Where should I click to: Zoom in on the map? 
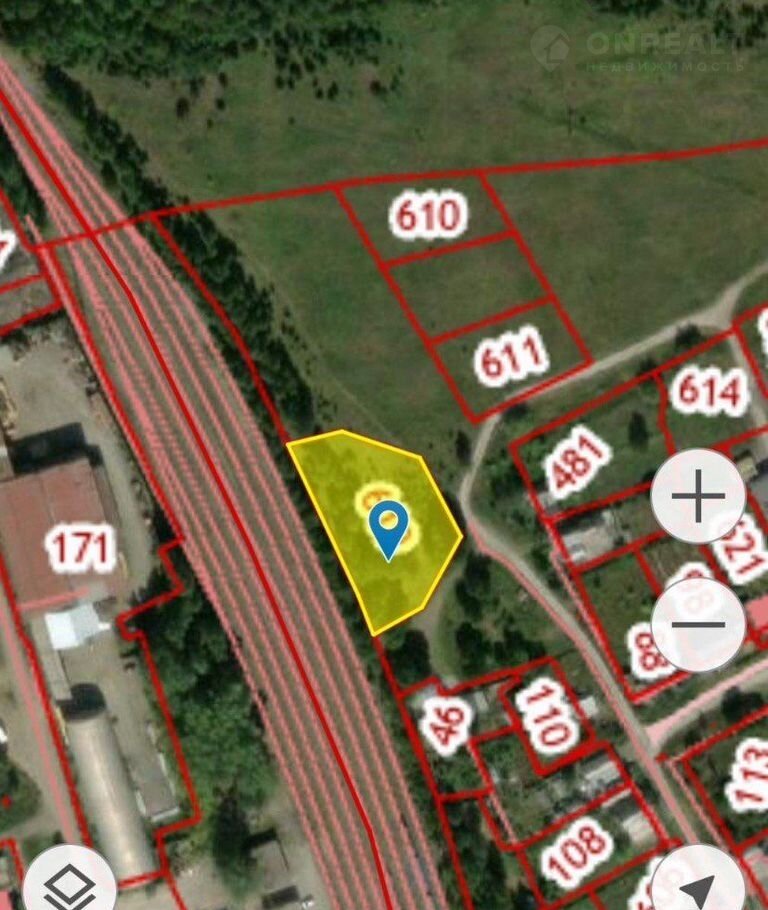pyautogui.click(x=698, y=496)
